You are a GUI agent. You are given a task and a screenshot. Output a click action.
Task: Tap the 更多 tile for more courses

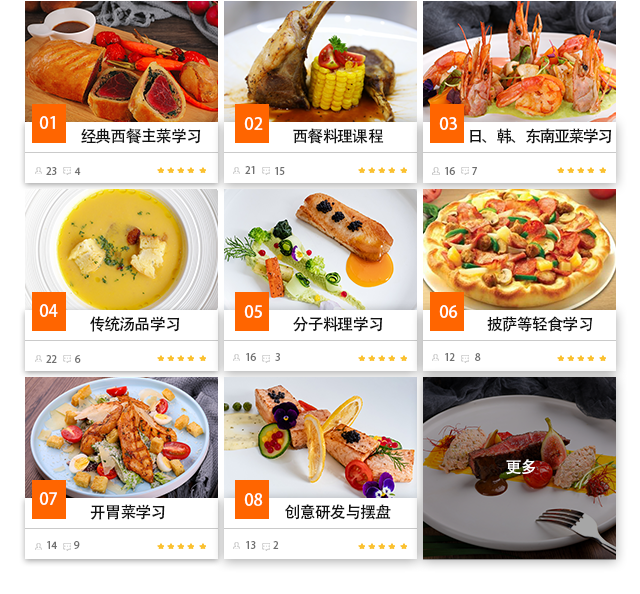click(x=520, y=467)
